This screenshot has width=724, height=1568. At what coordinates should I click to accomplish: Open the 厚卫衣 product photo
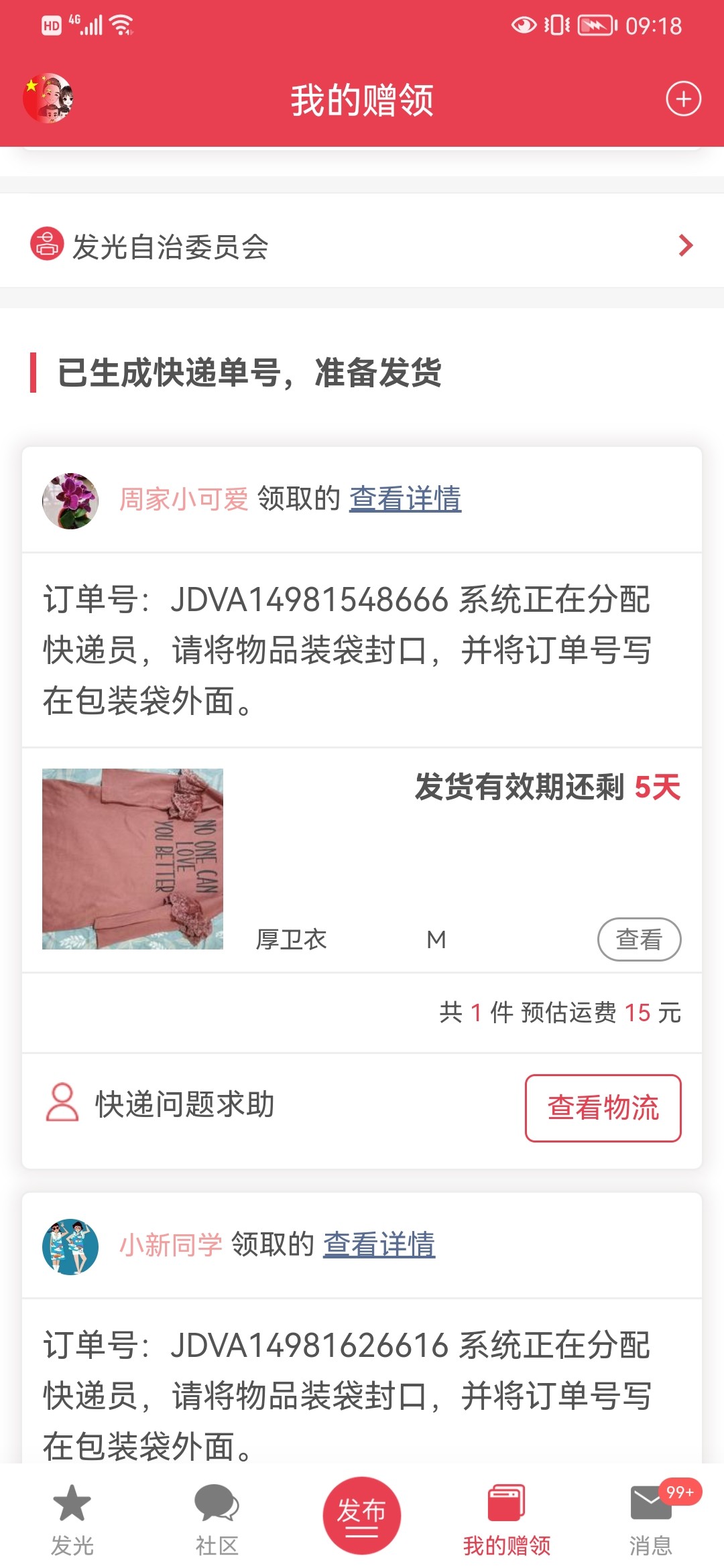(x=133, y=859)
